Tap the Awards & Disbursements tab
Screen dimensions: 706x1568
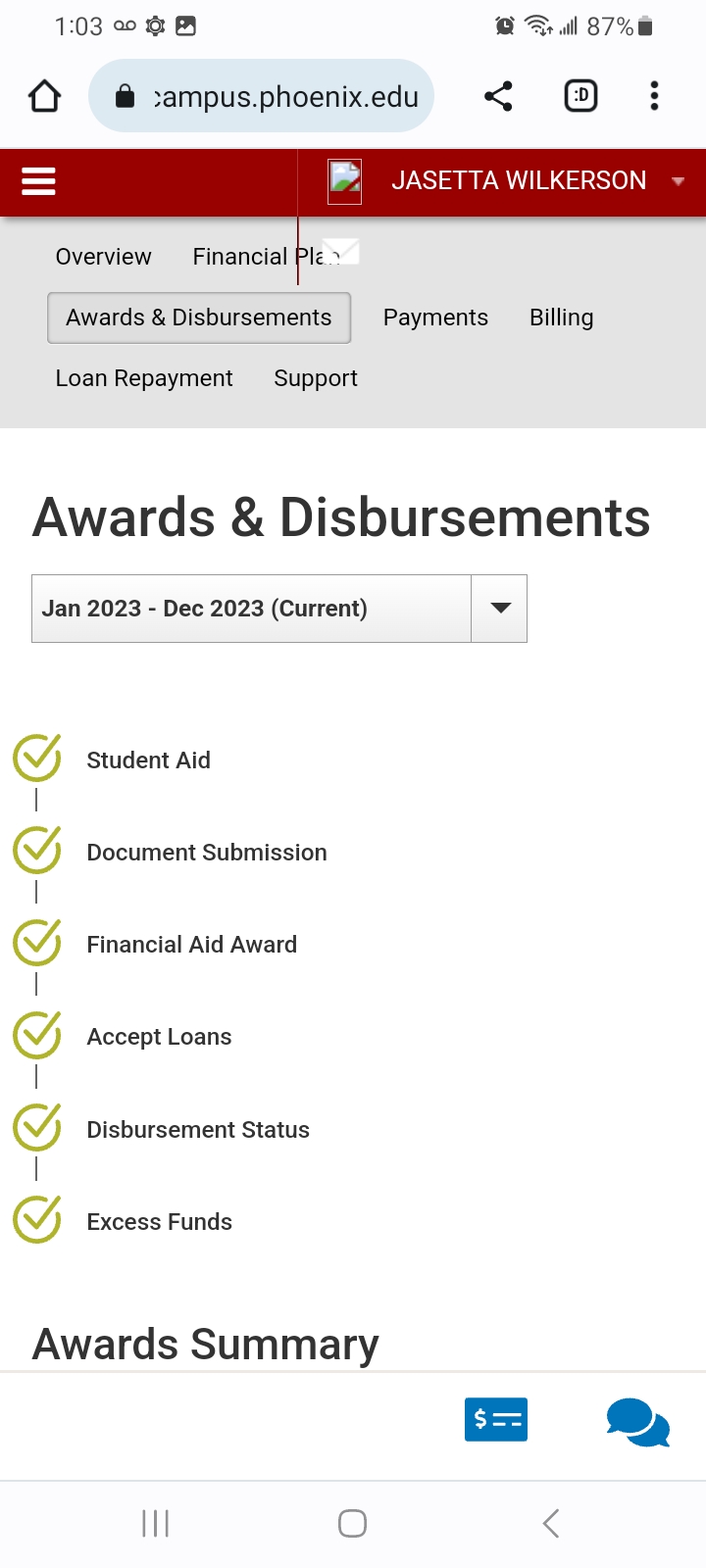pyautogui.click(x=199, y=318)
